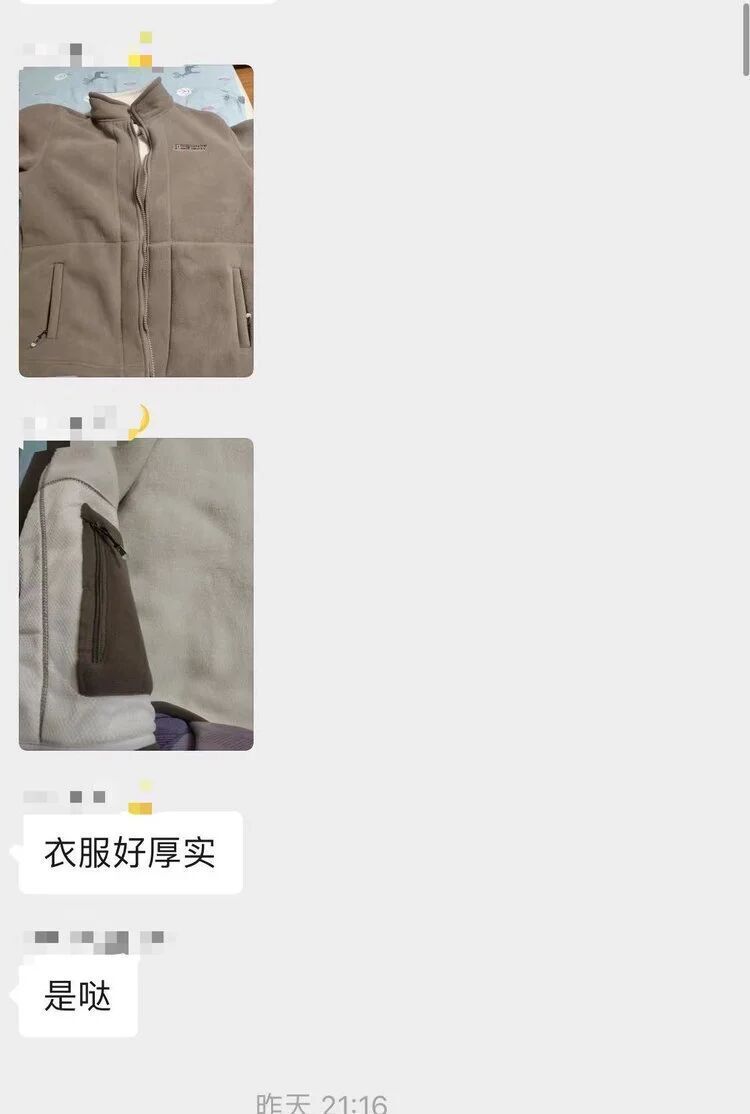Open the full jacket photo thumbnail
750x1114 pixels.
137,222
